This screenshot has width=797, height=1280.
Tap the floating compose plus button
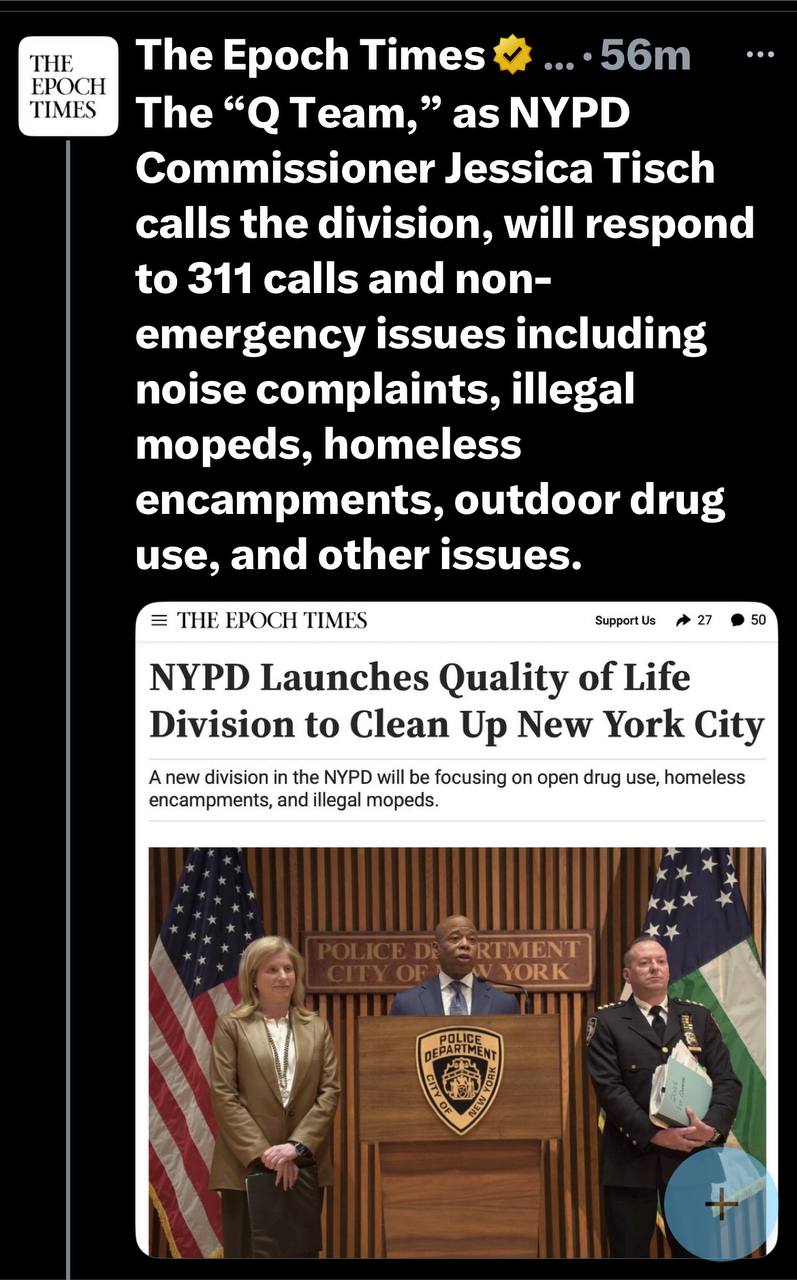(721, 1204)
